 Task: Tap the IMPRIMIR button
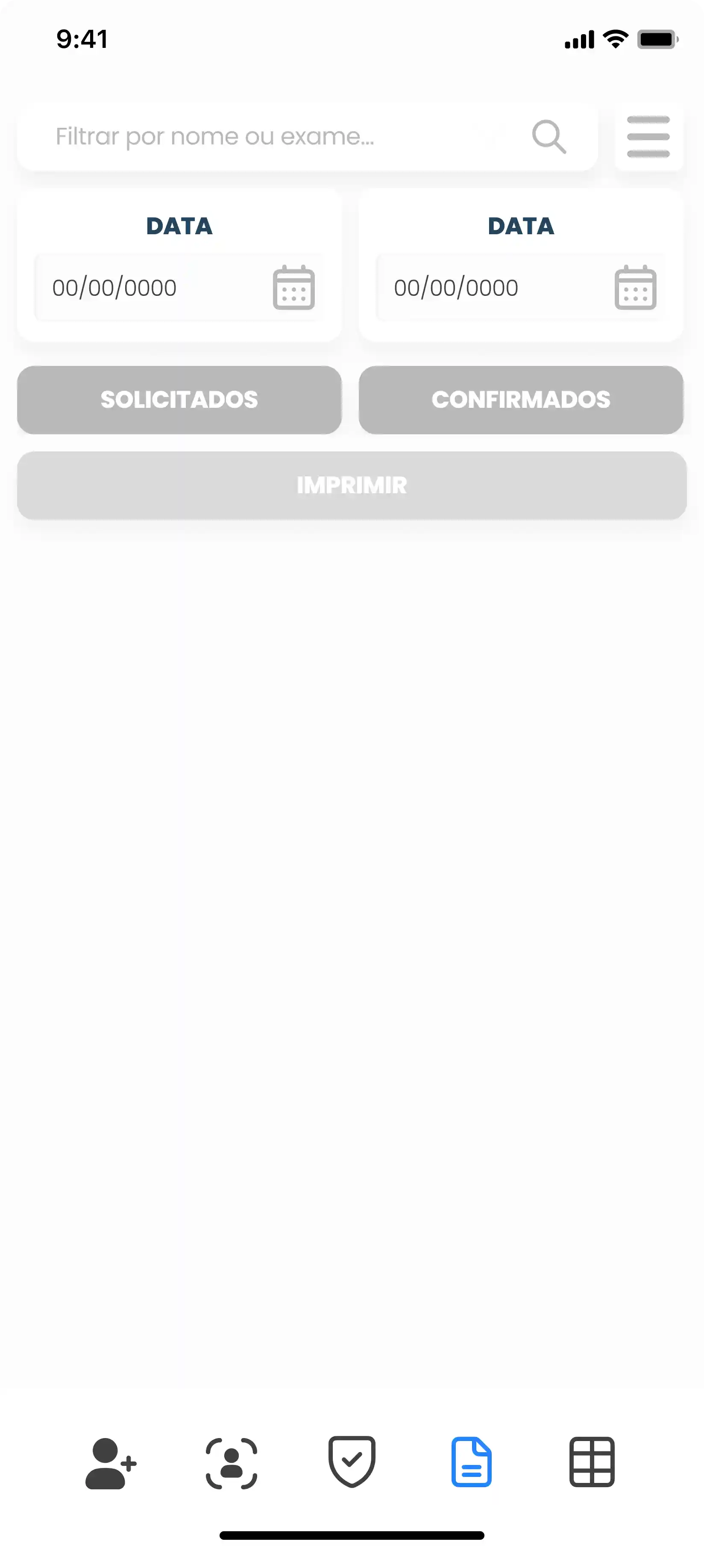[x=352, y=485]
